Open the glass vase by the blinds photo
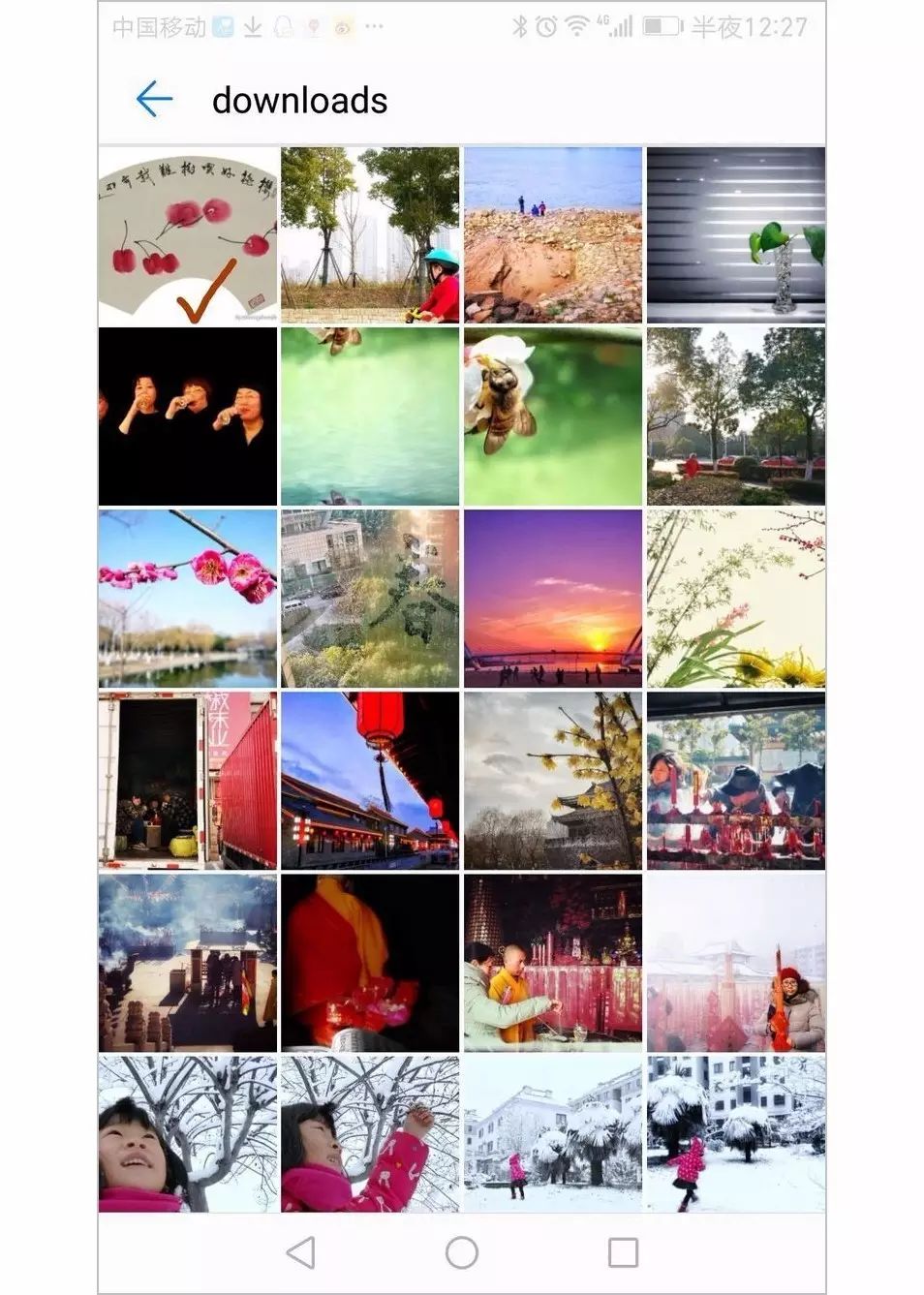The width and height of the screenshot is (924, 1295). pos(736,235)
